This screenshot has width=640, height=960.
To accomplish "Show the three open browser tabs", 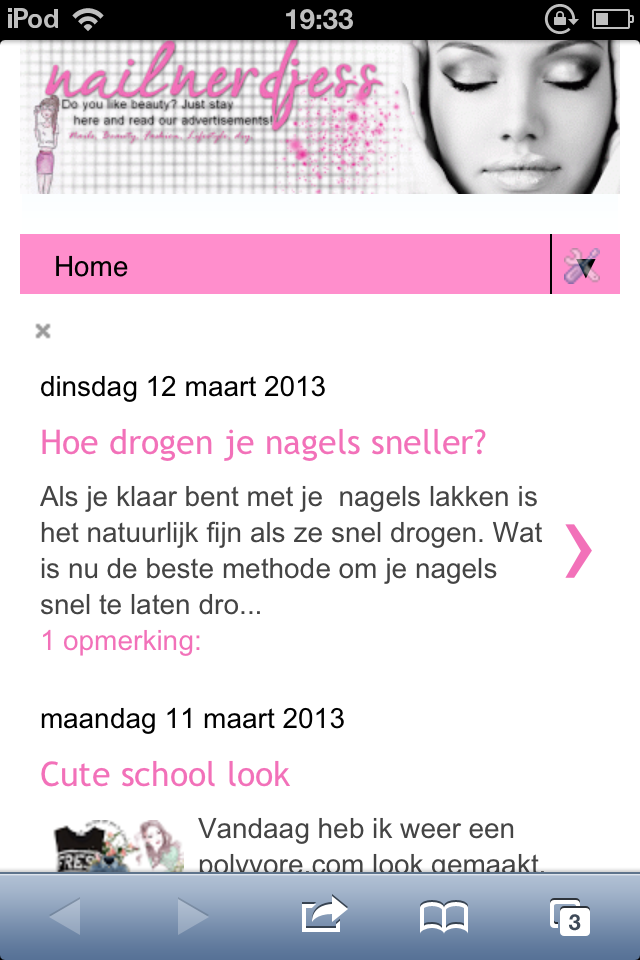I will 570,917.
